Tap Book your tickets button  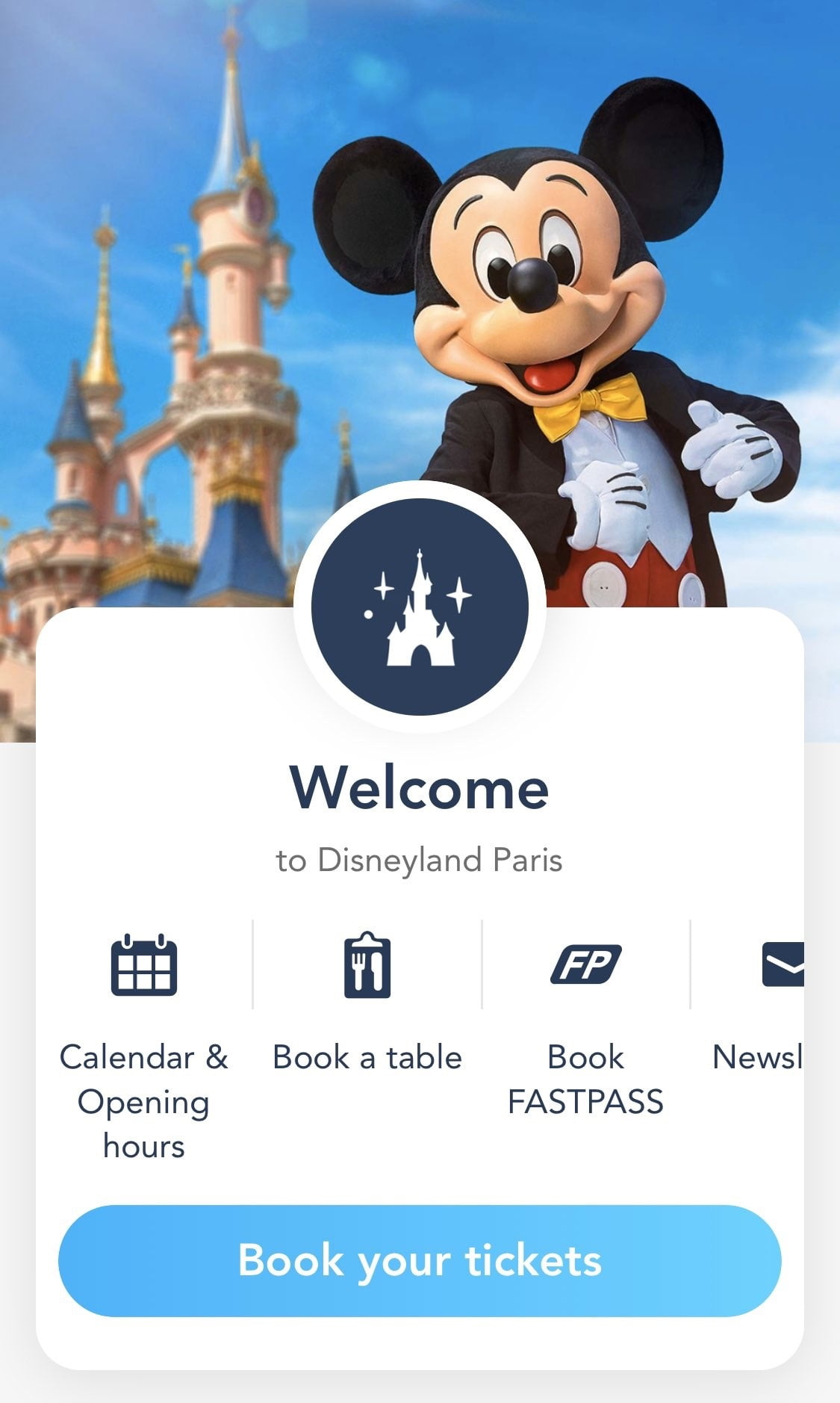[420, 1260]
